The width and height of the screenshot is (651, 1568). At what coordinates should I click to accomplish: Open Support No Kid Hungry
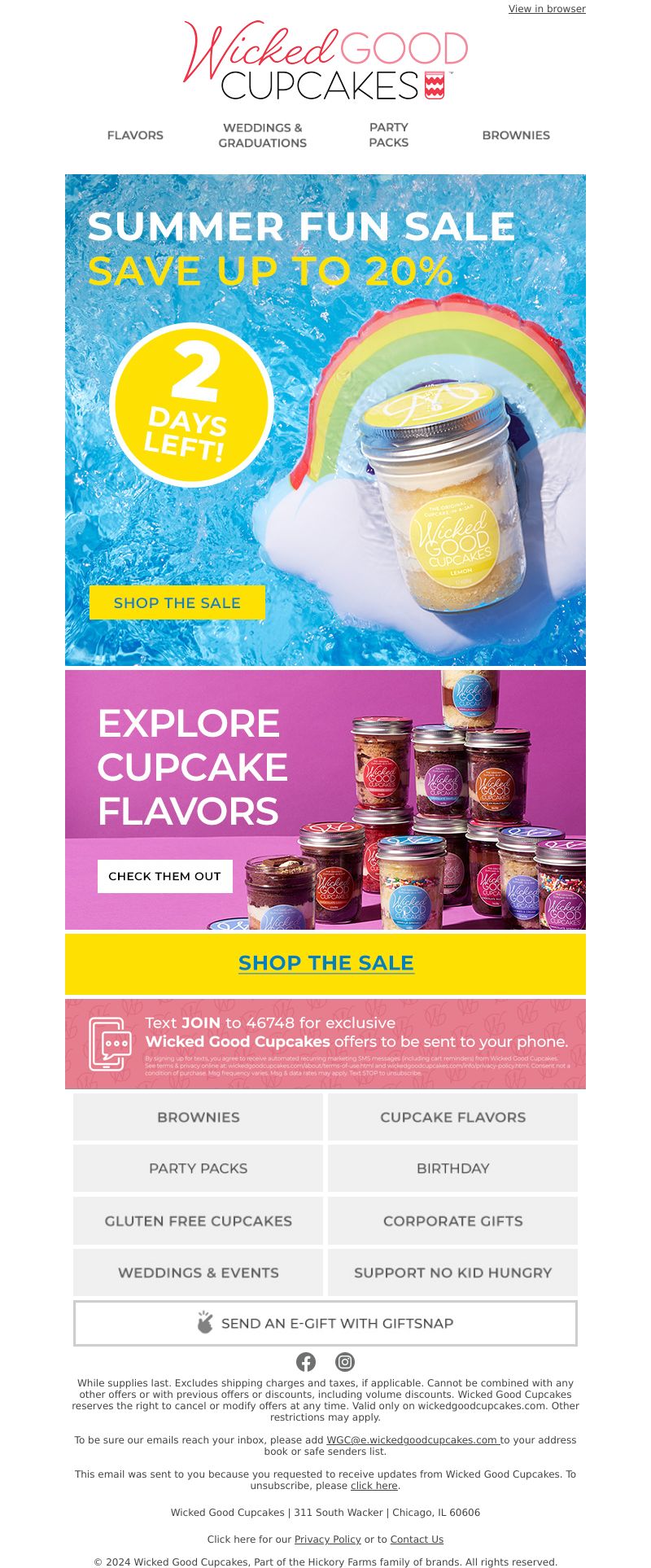click(x=452, y=1272)
